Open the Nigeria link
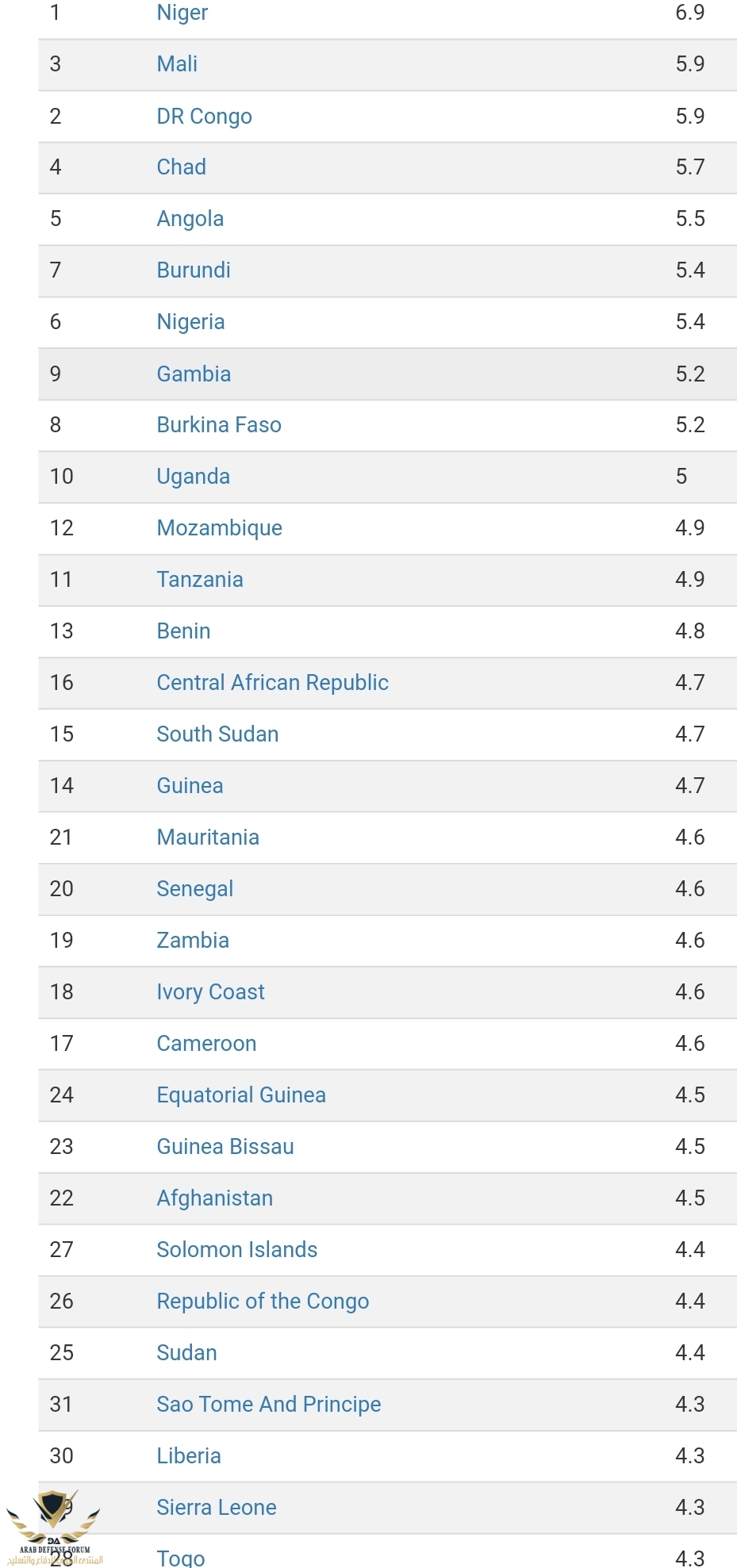The height and width of the screenshot is (1568, 737). pyautogui.click(x=190, y=322)
